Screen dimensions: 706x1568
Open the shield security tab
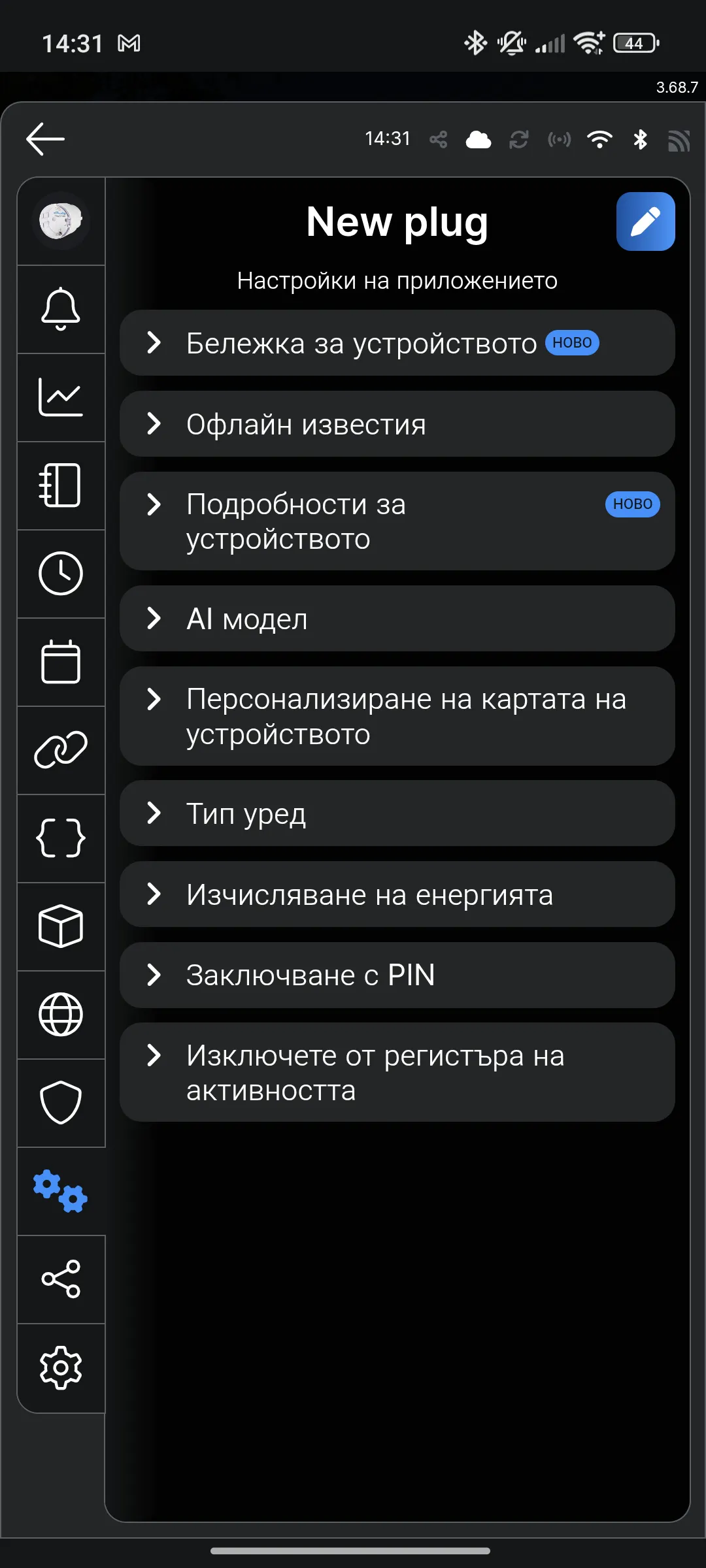[x=61, y=1103]
